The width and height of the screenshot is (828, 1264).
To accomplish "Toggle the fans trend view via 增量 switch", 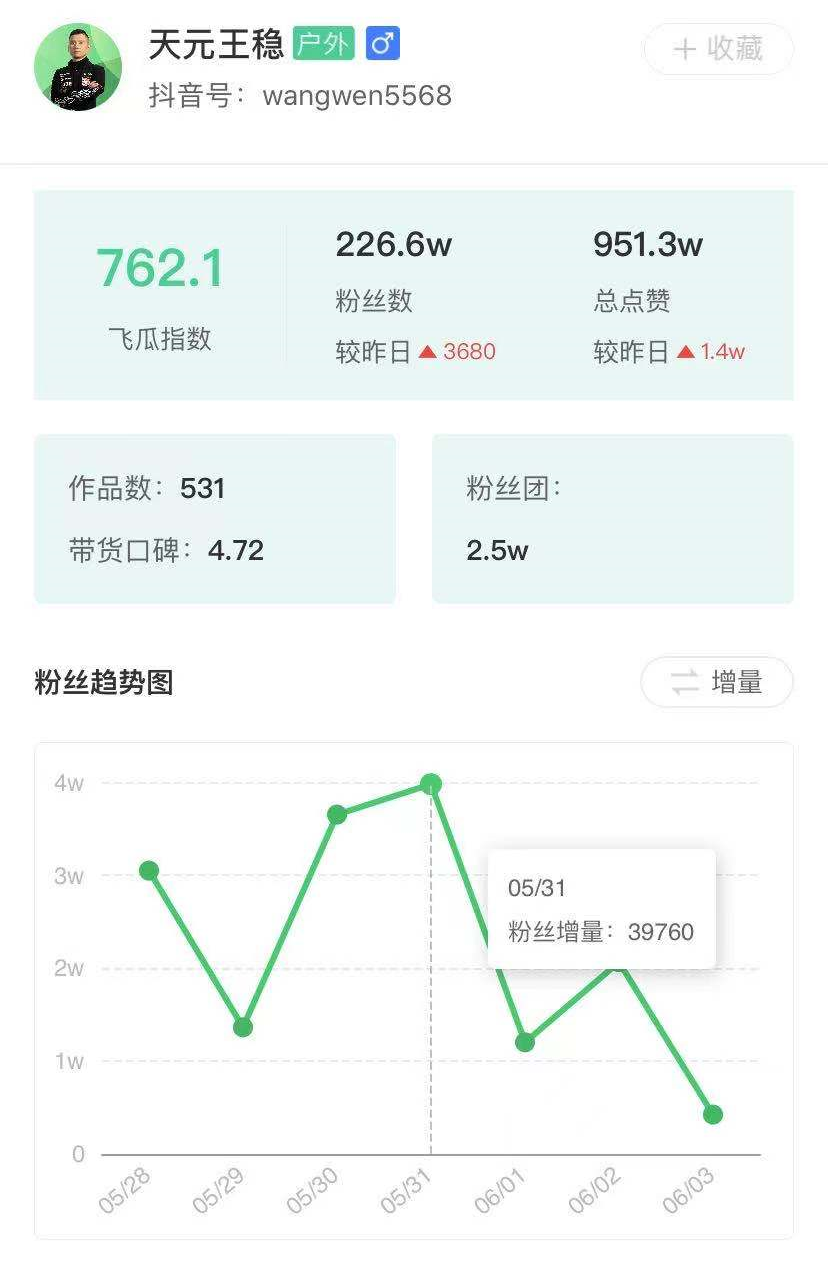I will (x=716, y=682).
